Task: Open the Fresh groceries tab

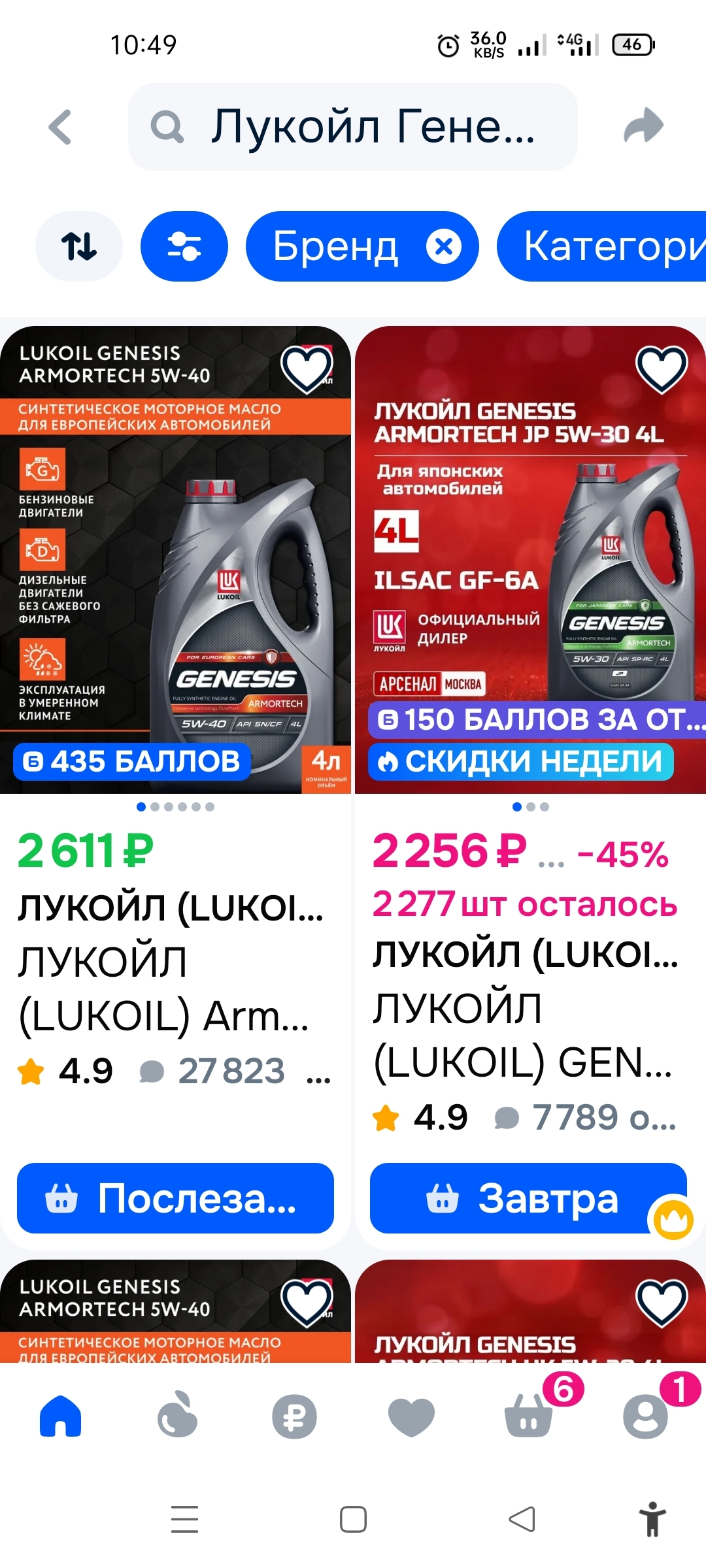Action: [x=177, y=1416]
